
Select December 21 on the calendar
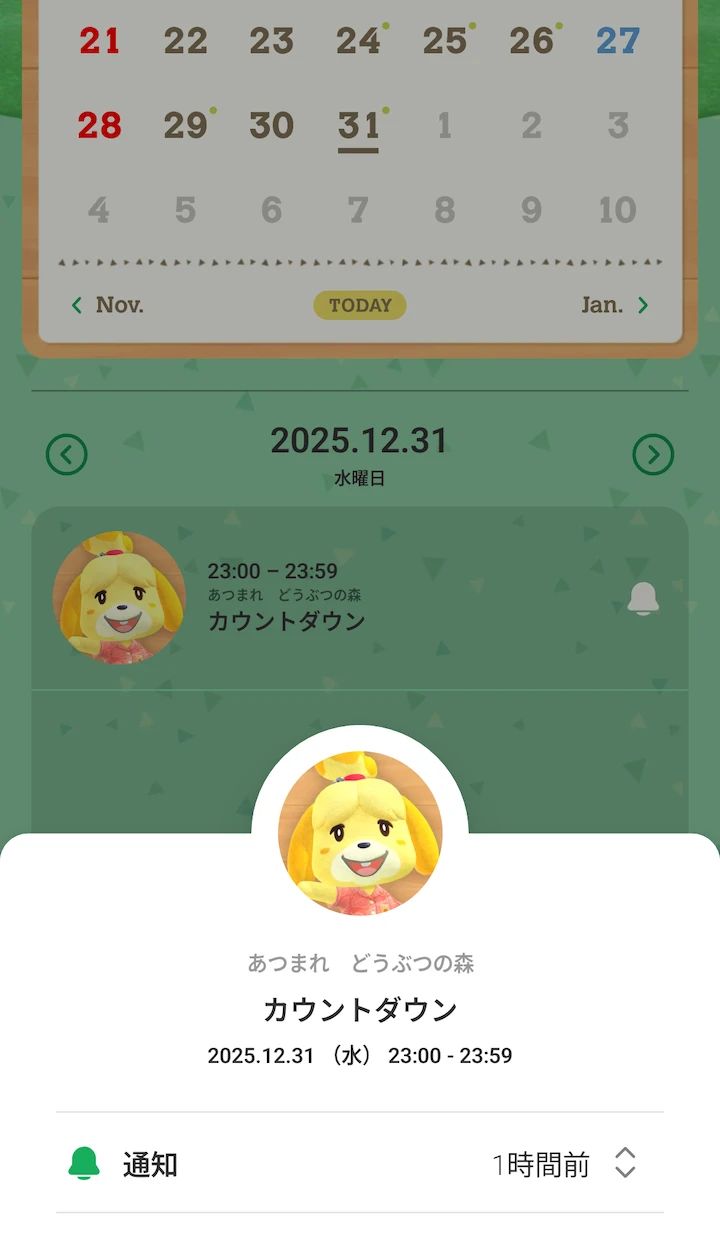[x=99, y=41]
